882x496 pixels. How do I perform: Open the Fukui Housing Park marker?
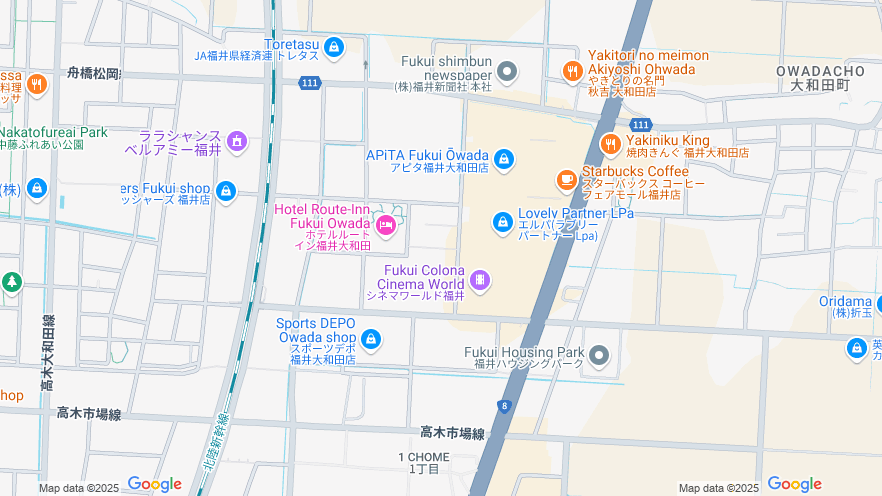(599, 354)
